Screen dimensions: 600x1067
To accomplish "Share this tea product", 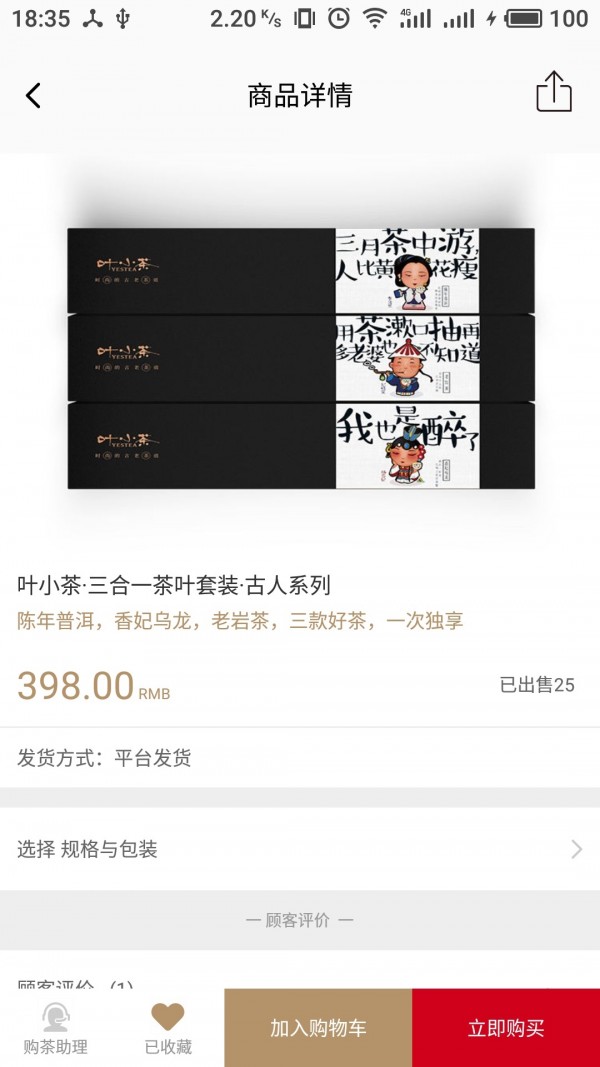I will tap(553, 93).
